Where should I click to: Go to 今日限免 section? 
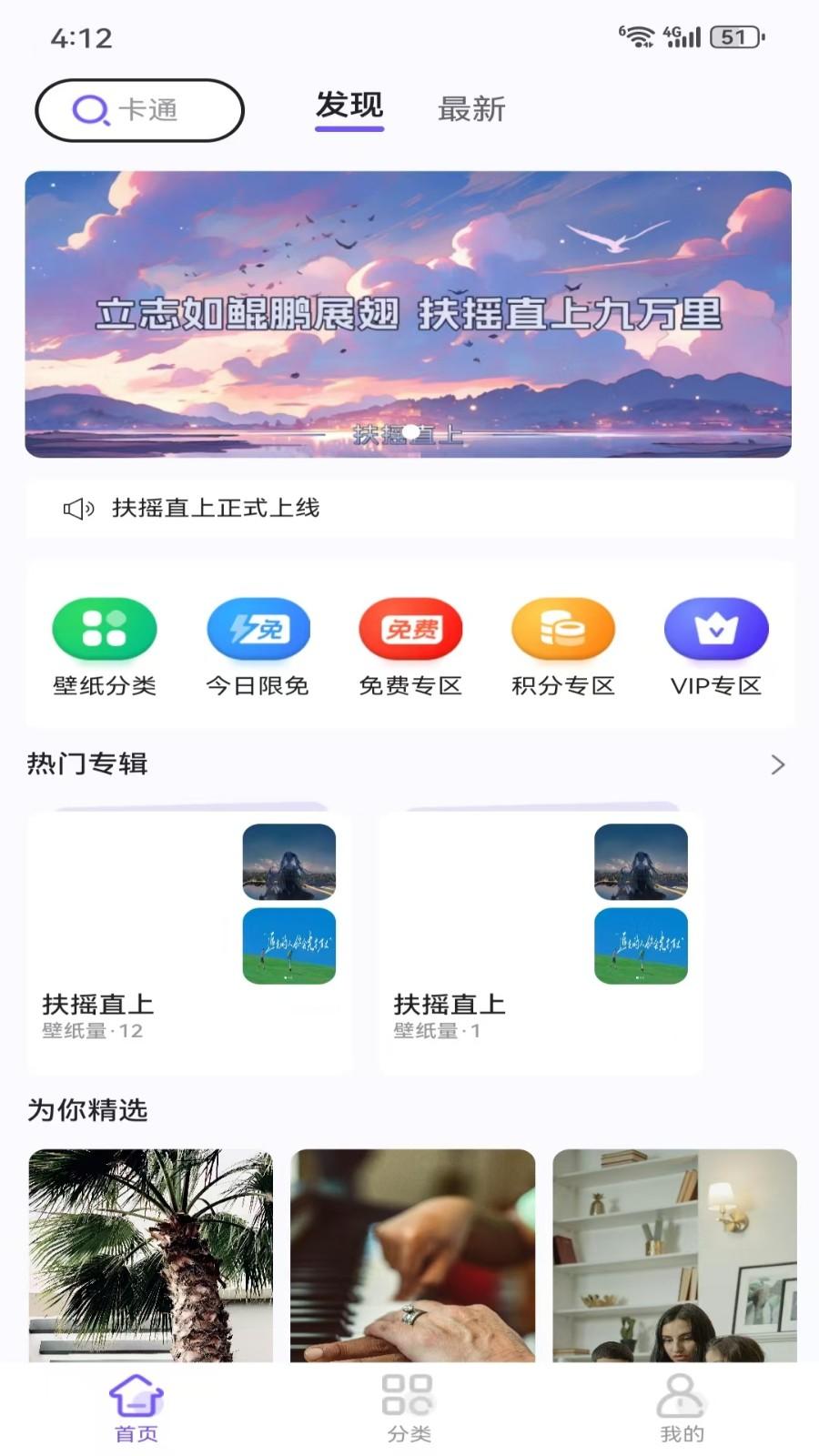pyautogui.click(x=258, y=646)
